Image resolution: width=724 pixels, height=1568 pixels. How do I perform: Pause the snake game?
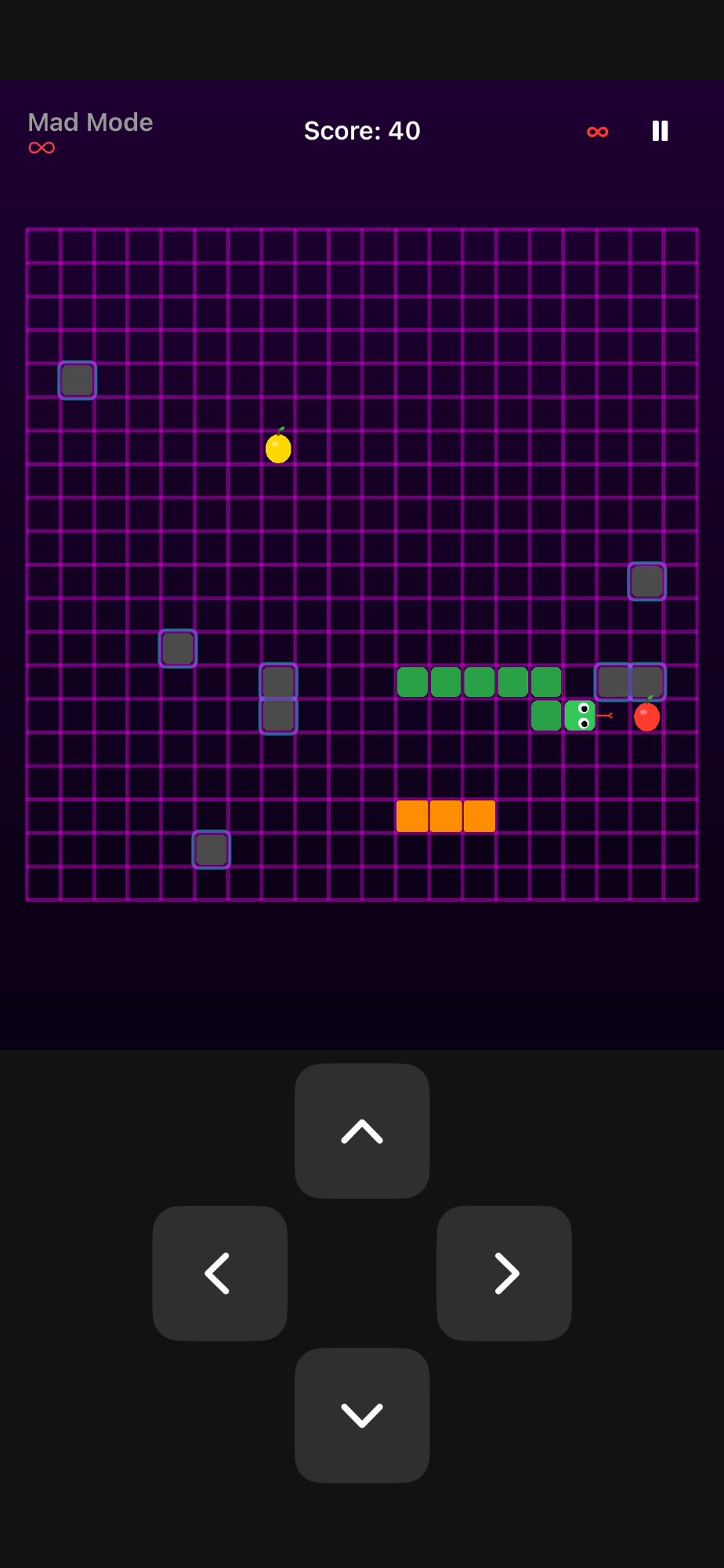coord(660,131)
